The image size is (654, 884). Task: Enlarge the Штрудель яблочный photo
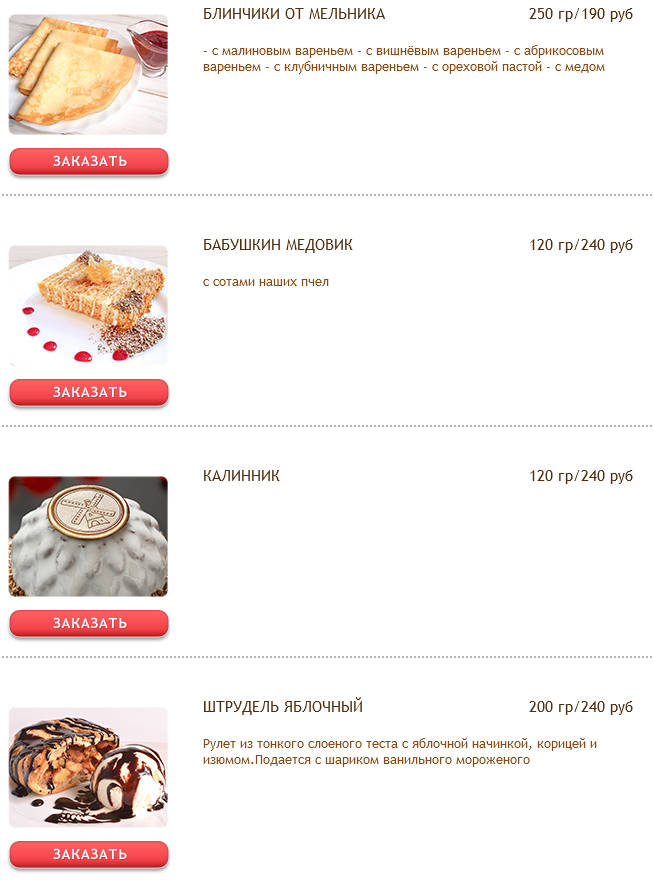point(88,767)
